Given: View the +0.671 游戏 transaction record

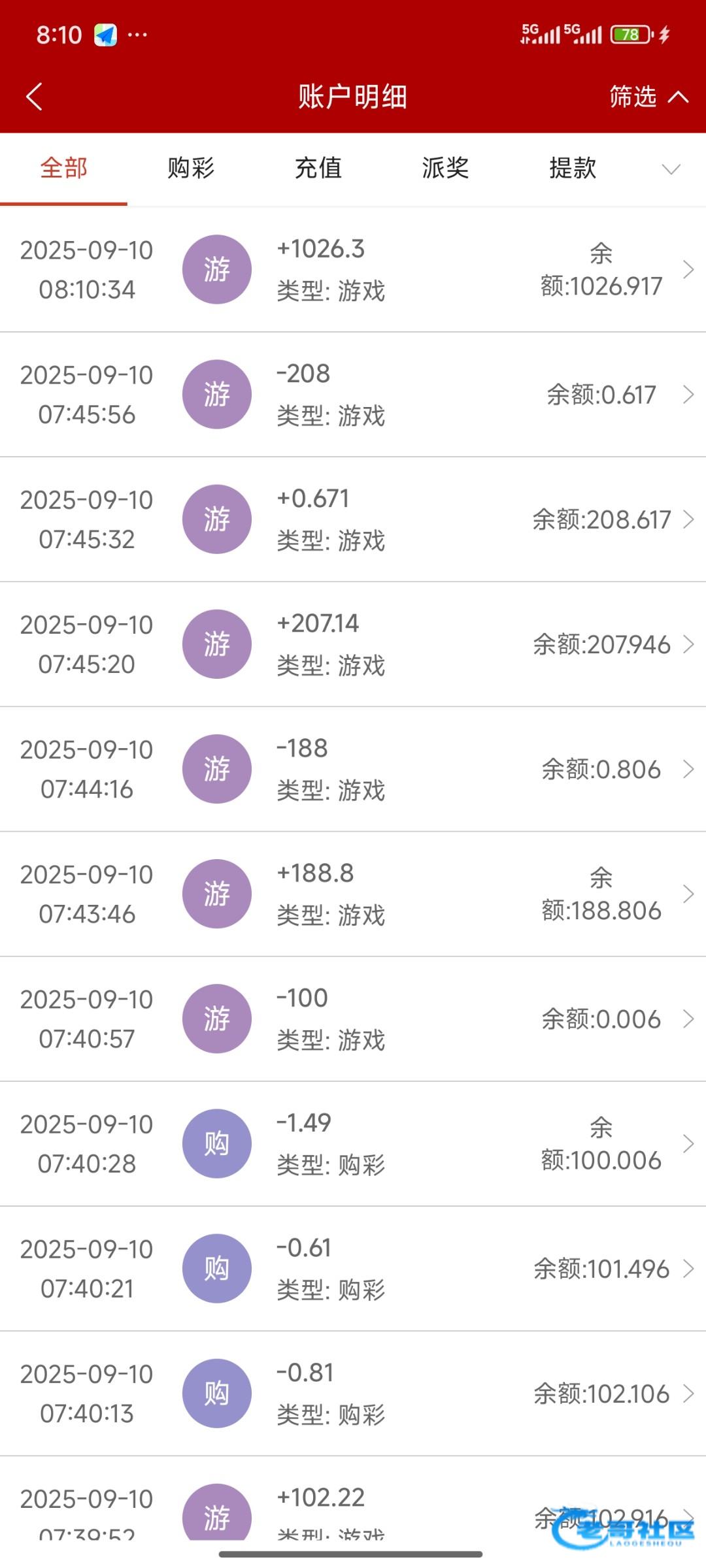Looking at the screenshot, I should point(353,519).
